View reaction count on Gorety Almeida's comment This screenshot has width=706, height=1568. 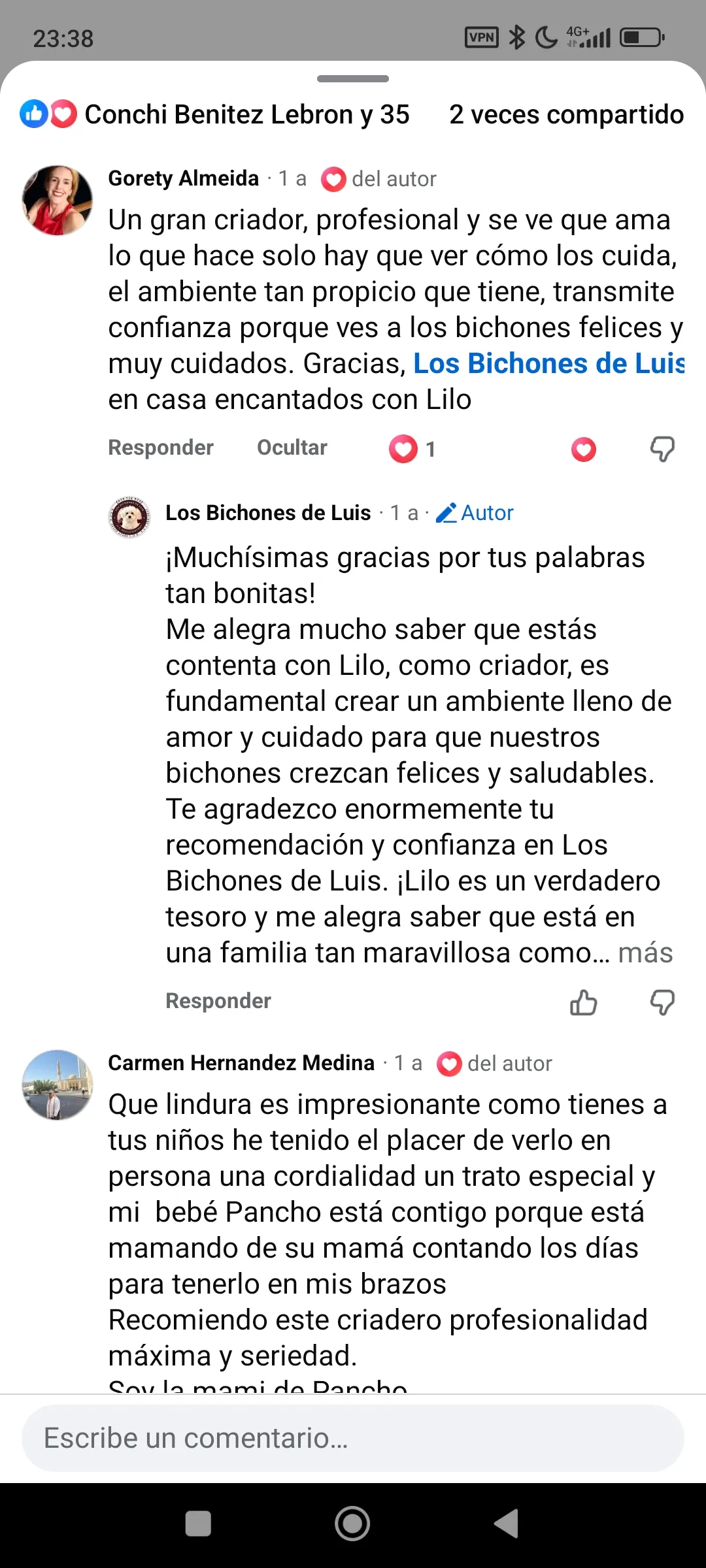[412, 449]
